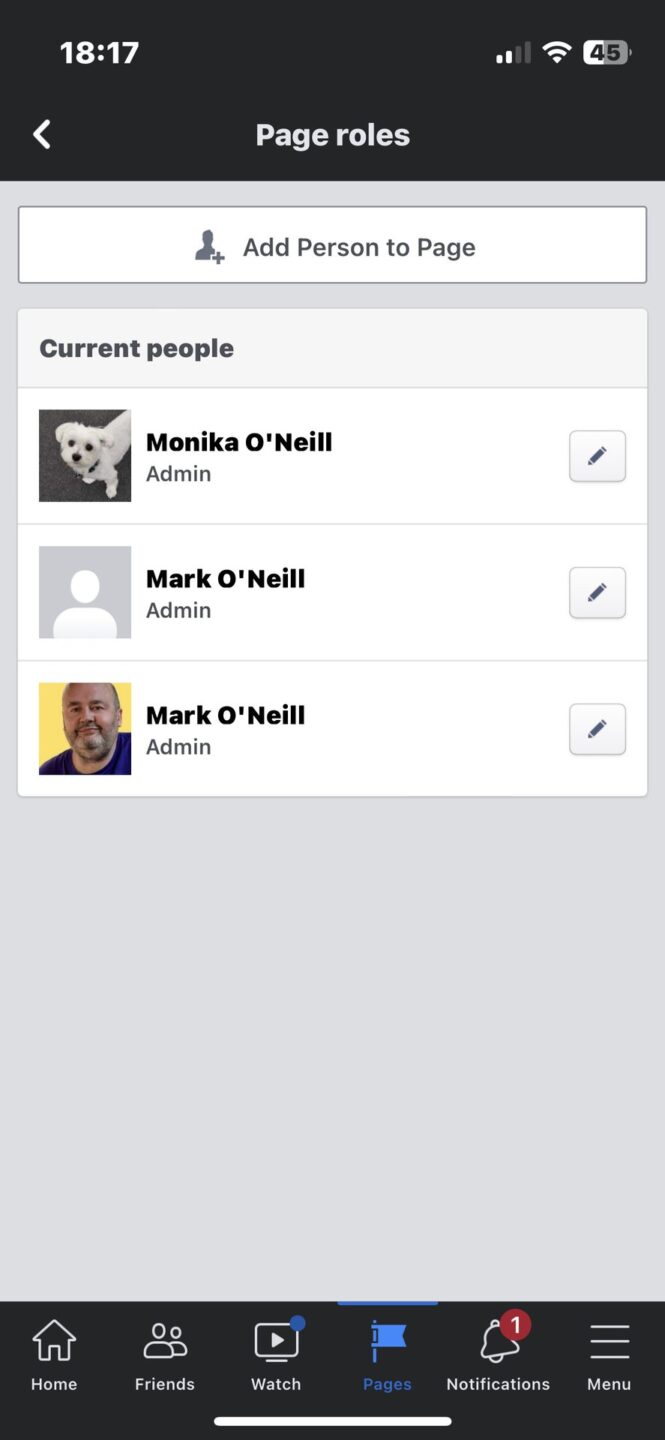Open the Notifications tab
The height and width of the screenshot is (1440, 665).
498,1355
